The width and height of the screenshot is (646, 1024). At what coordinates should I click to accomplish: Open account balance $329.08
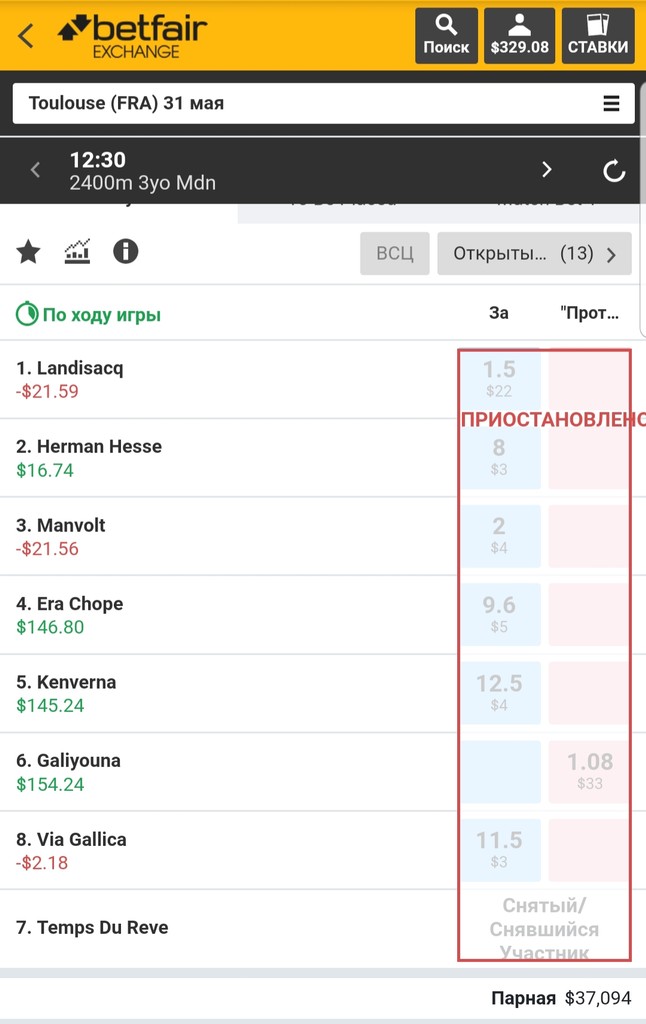[x=520, y=36]
